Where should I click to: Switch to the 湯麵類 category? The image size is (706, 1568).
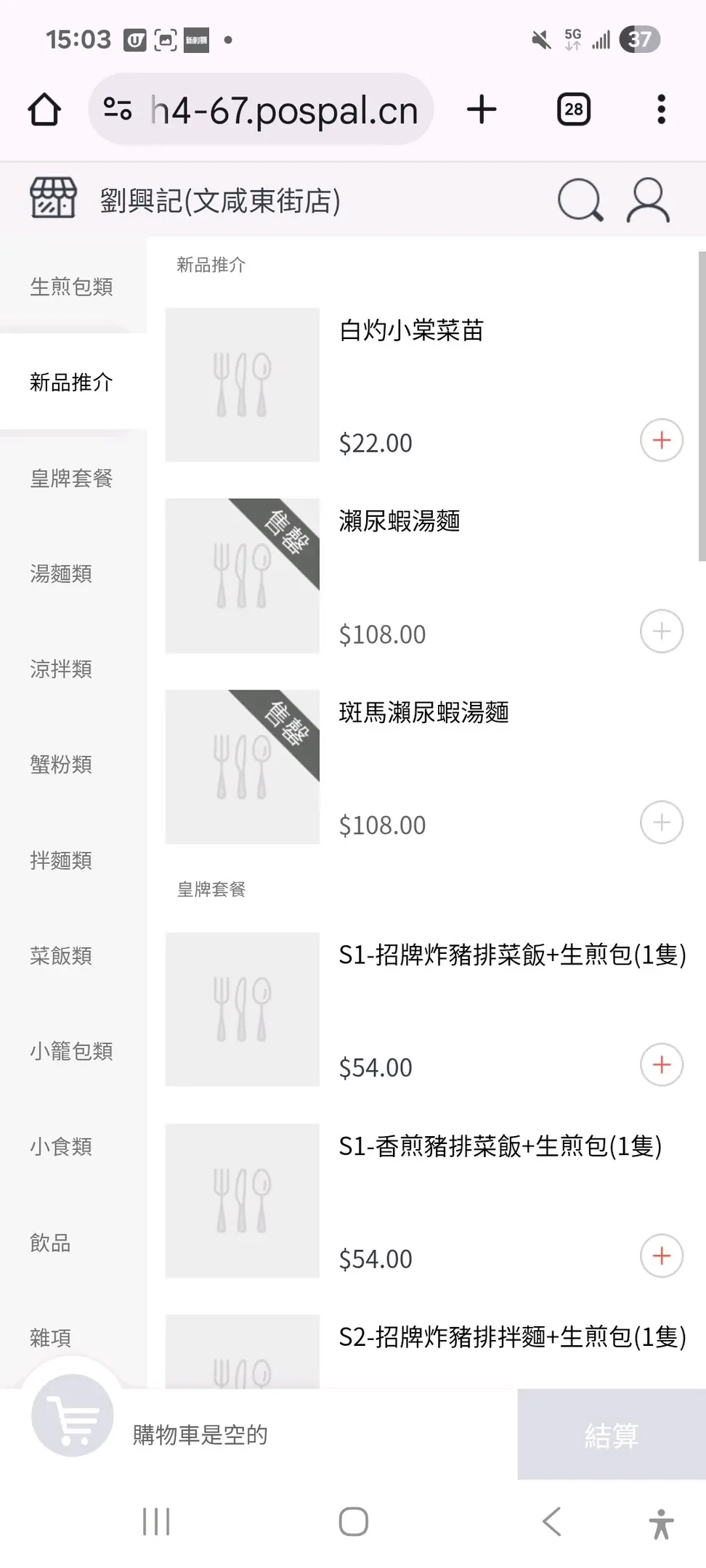(61, 573)
